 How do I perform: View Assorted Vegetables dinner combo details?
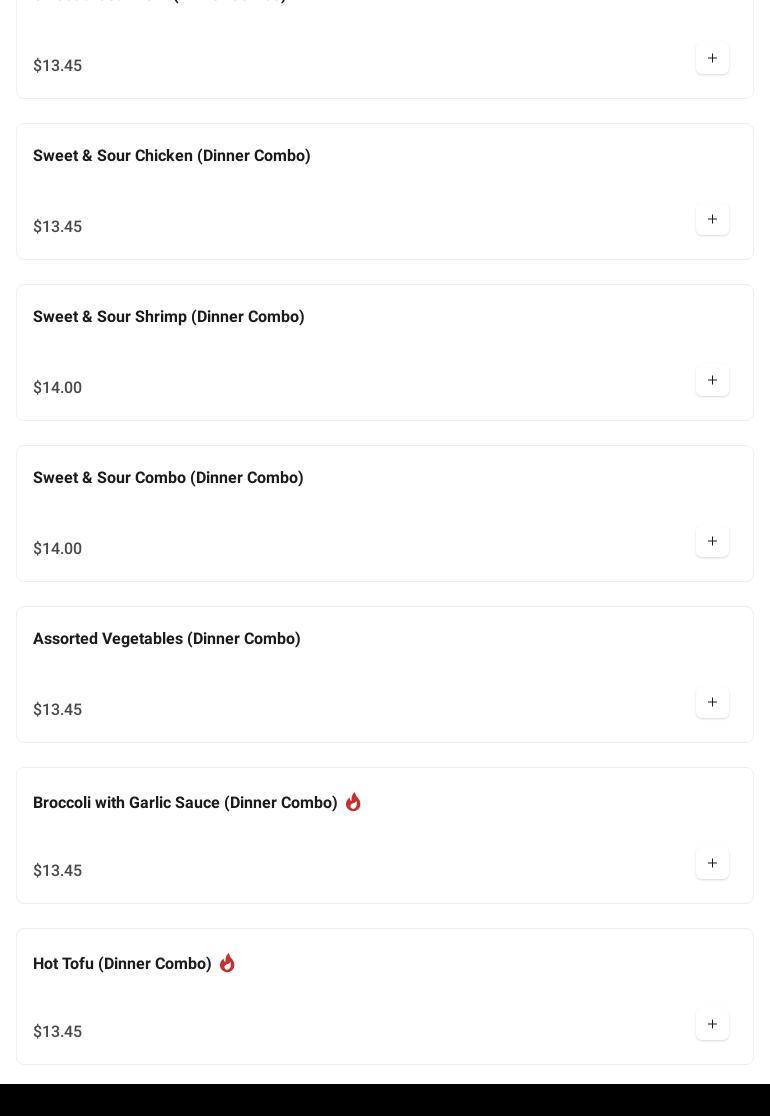point(167,639)
